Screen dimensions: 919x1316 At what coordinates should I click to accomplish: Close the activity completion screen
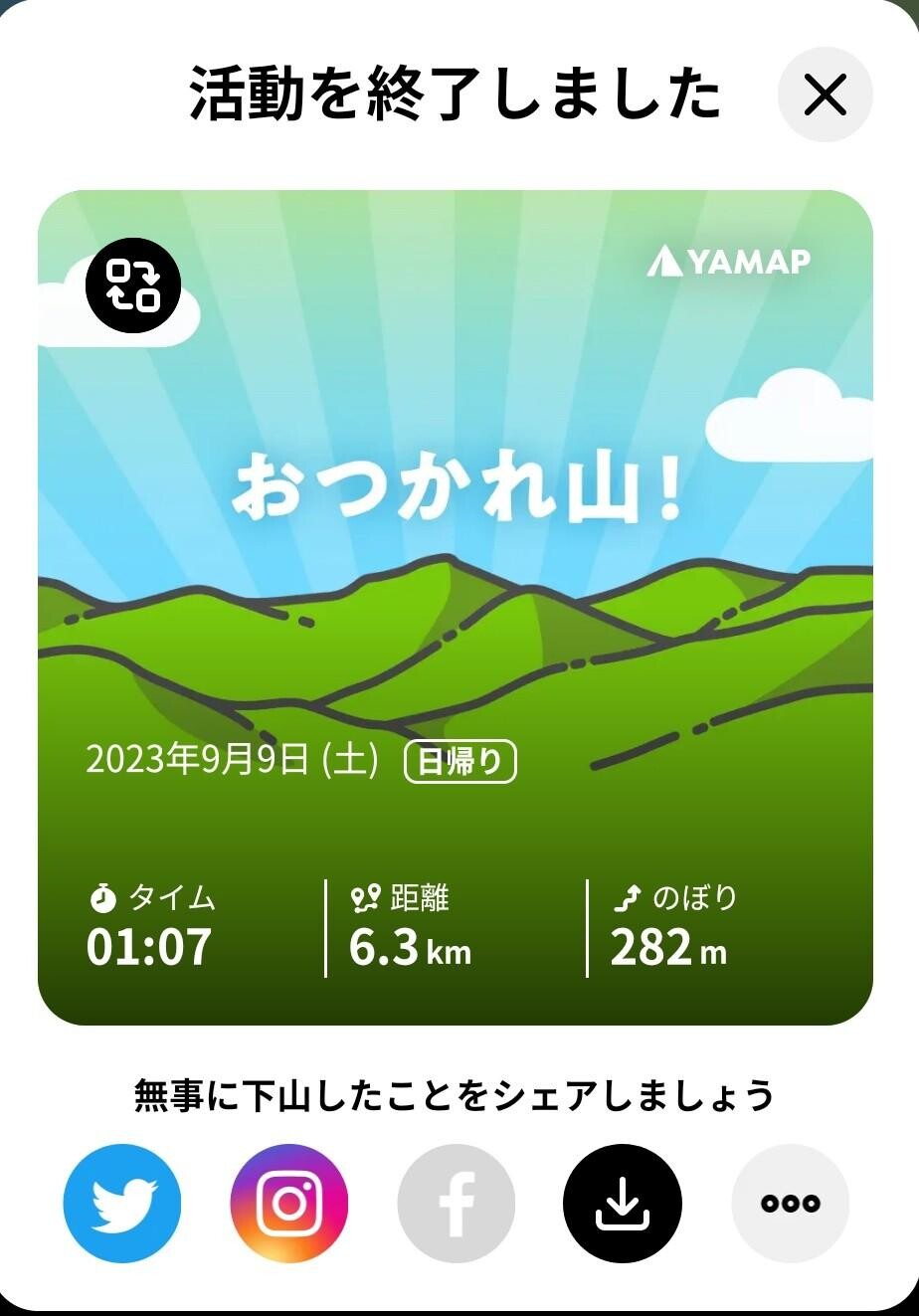(x=825, y=94)
